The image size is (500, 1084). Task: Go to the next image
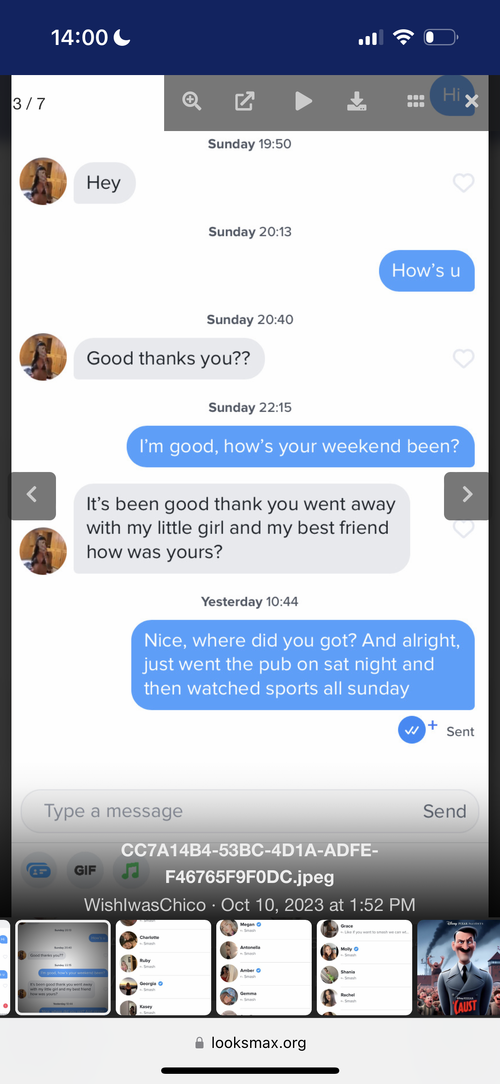pyautogui.click(x=466, y=496)
